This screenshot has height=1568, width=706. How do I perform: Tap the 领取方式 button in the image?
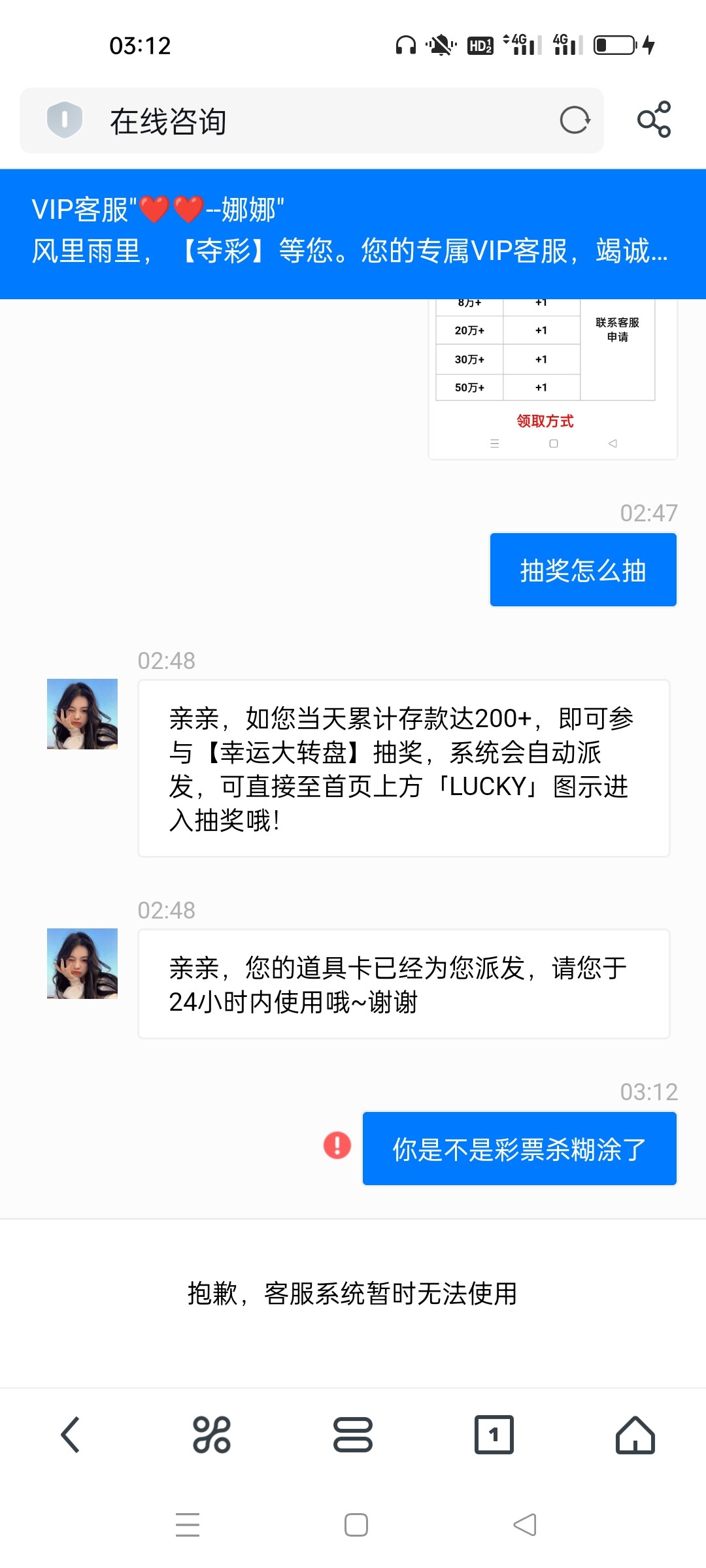click(543, 421)
